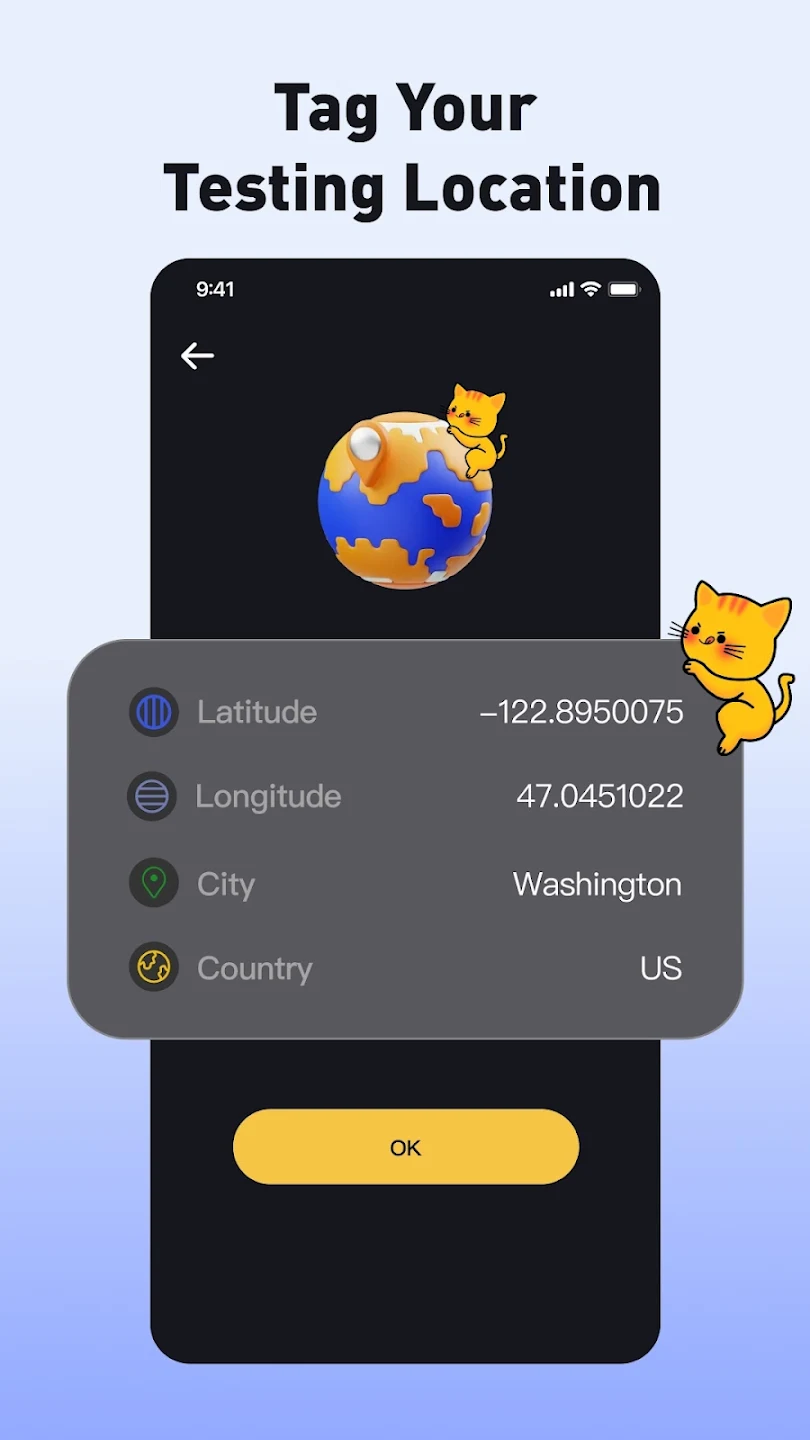Click the battery indicator icon
Image resolution: width=810 pixels, height=1440 pixels.
coord(625,288)
